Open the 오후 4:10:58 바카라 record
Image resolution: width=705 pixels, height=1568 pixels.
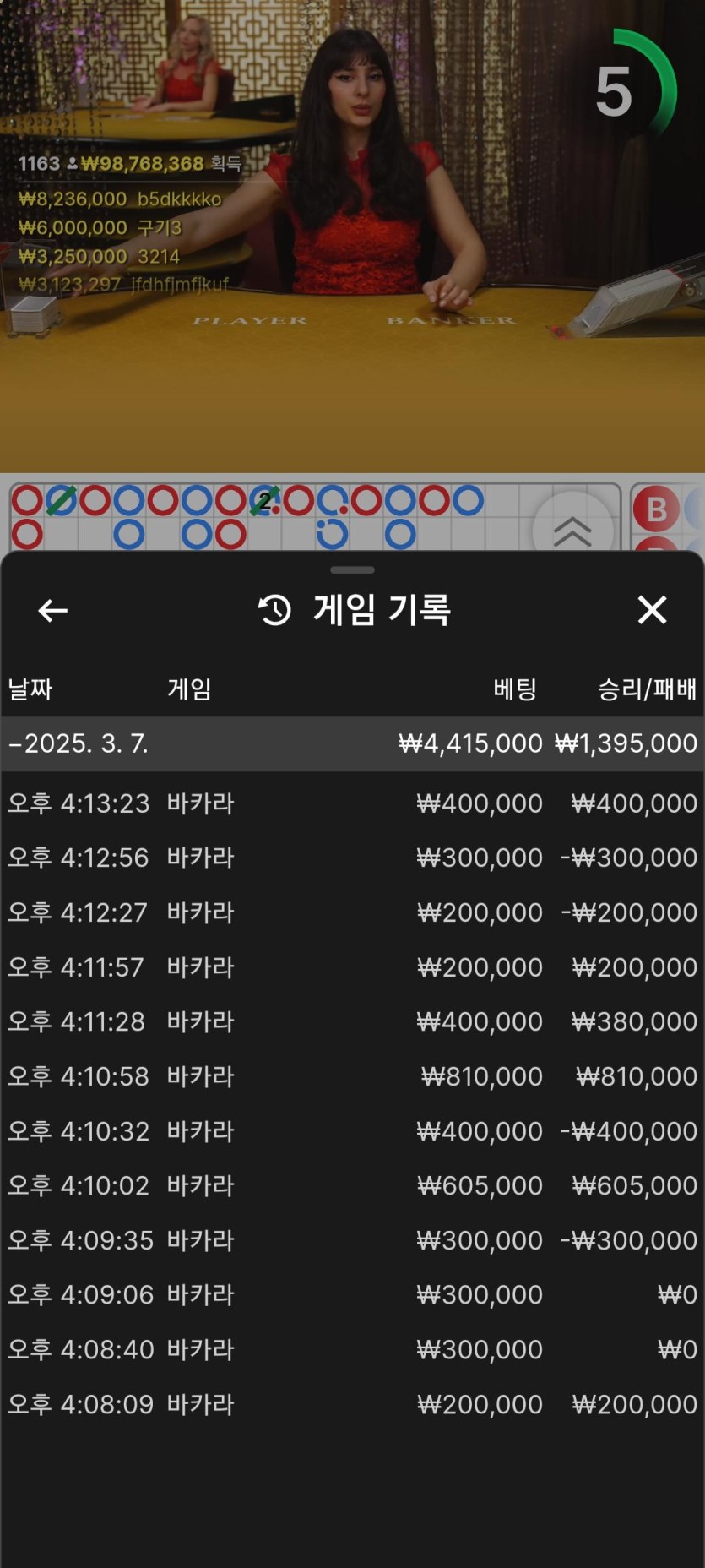[352, 1076]
